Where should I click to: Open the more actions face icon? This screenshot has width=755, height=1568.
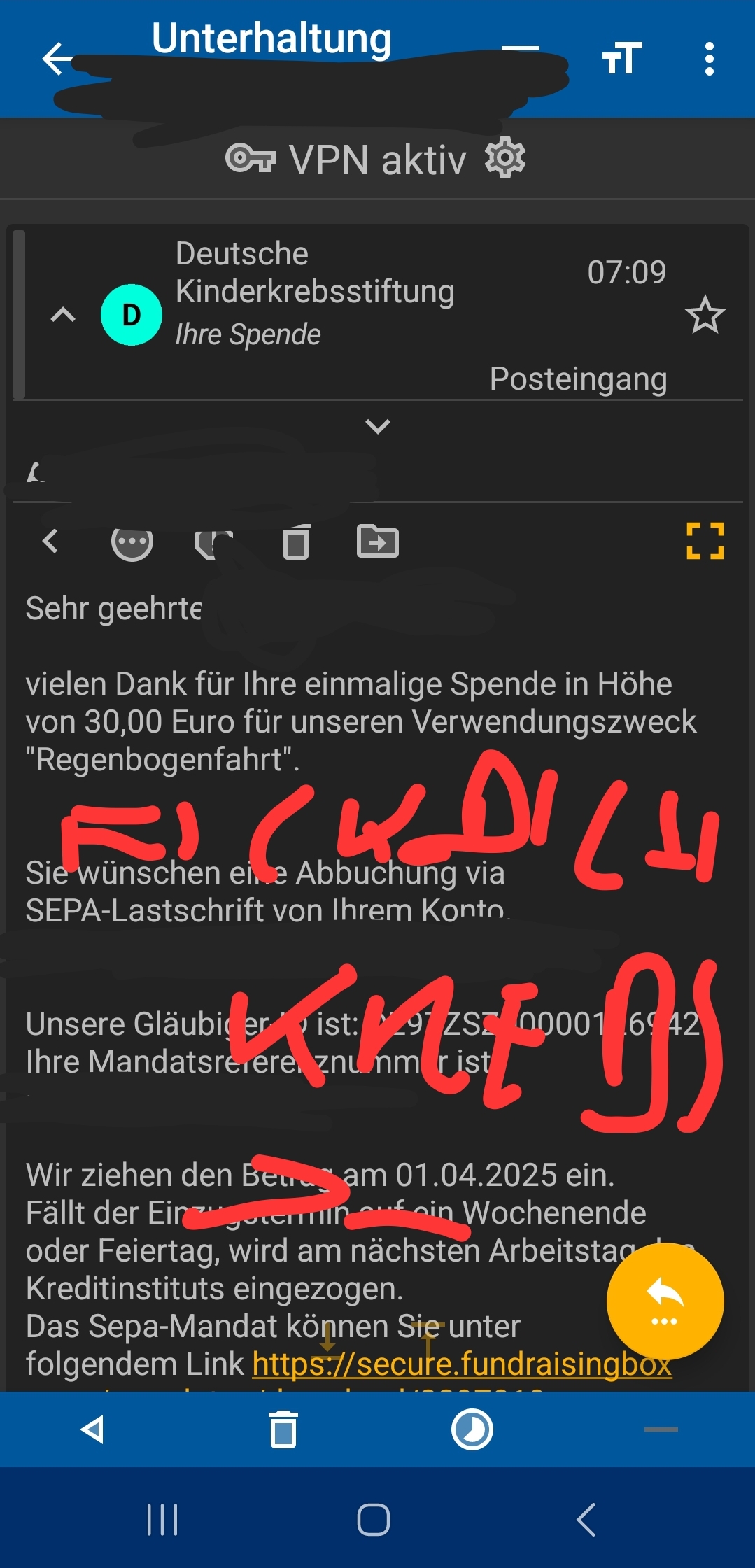132,542
